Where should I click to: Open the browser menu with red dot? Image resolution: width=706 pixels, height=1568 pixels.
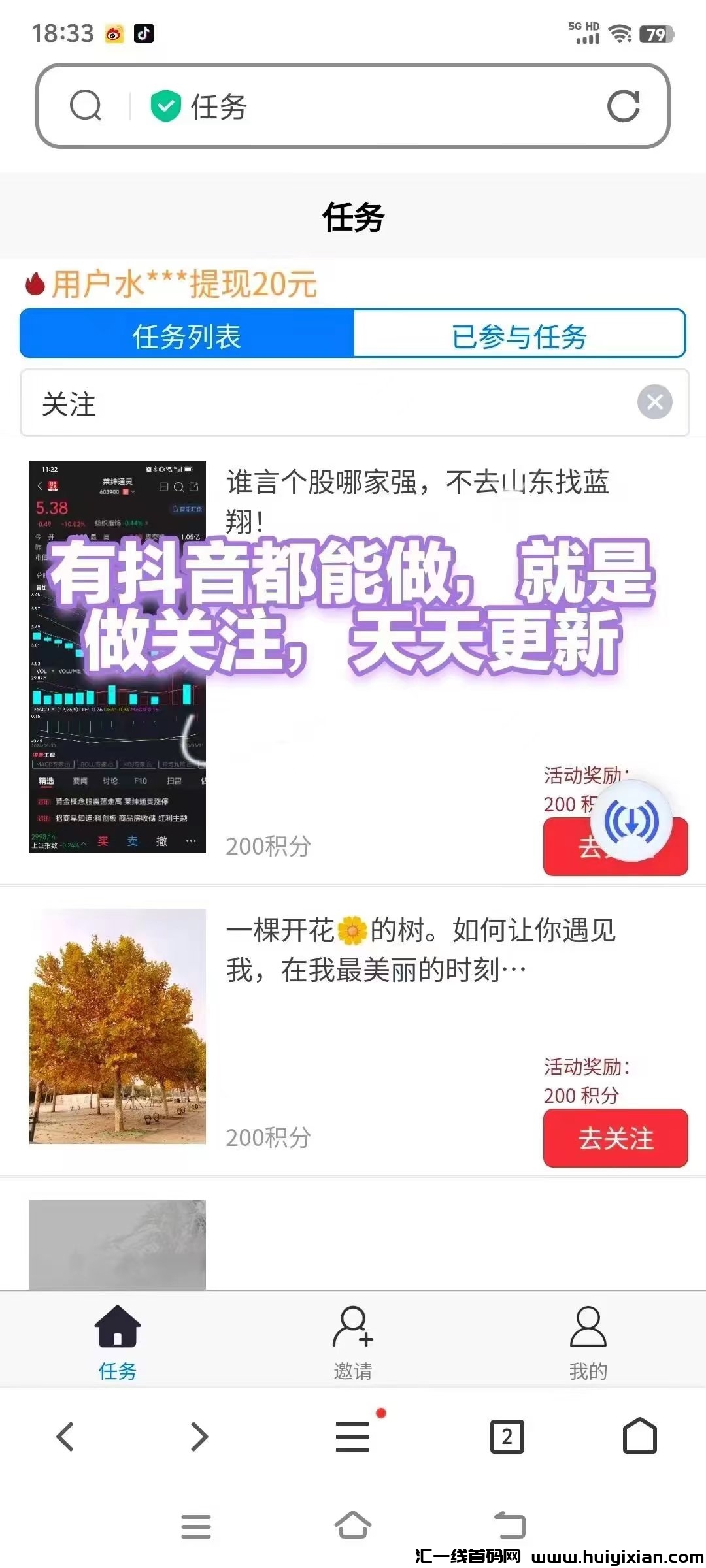tap(353, 1437)
